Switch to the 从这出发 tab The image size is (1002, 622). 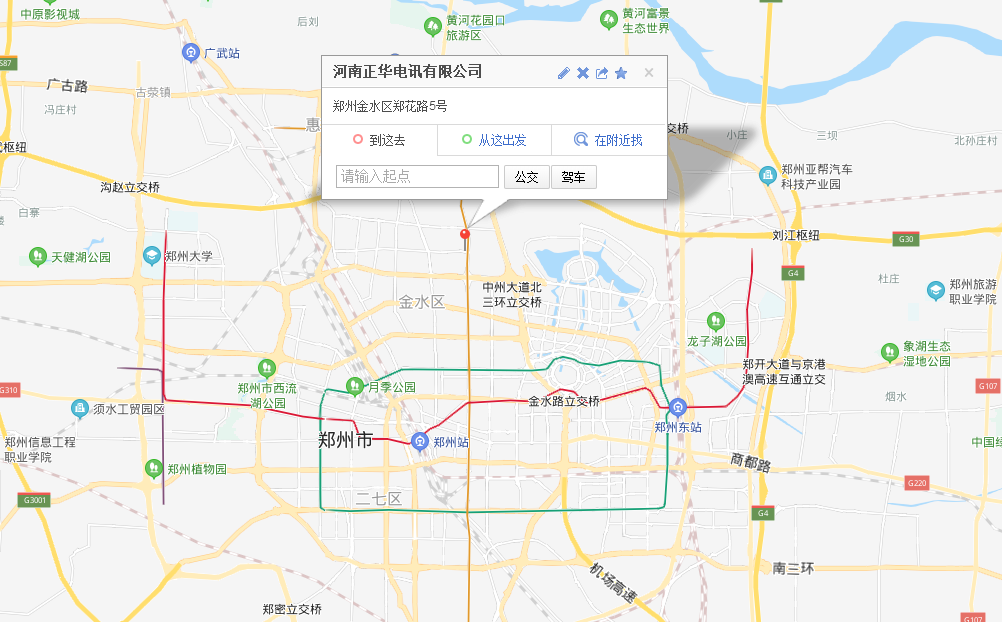pyautogui.click(x=494, y=140)
